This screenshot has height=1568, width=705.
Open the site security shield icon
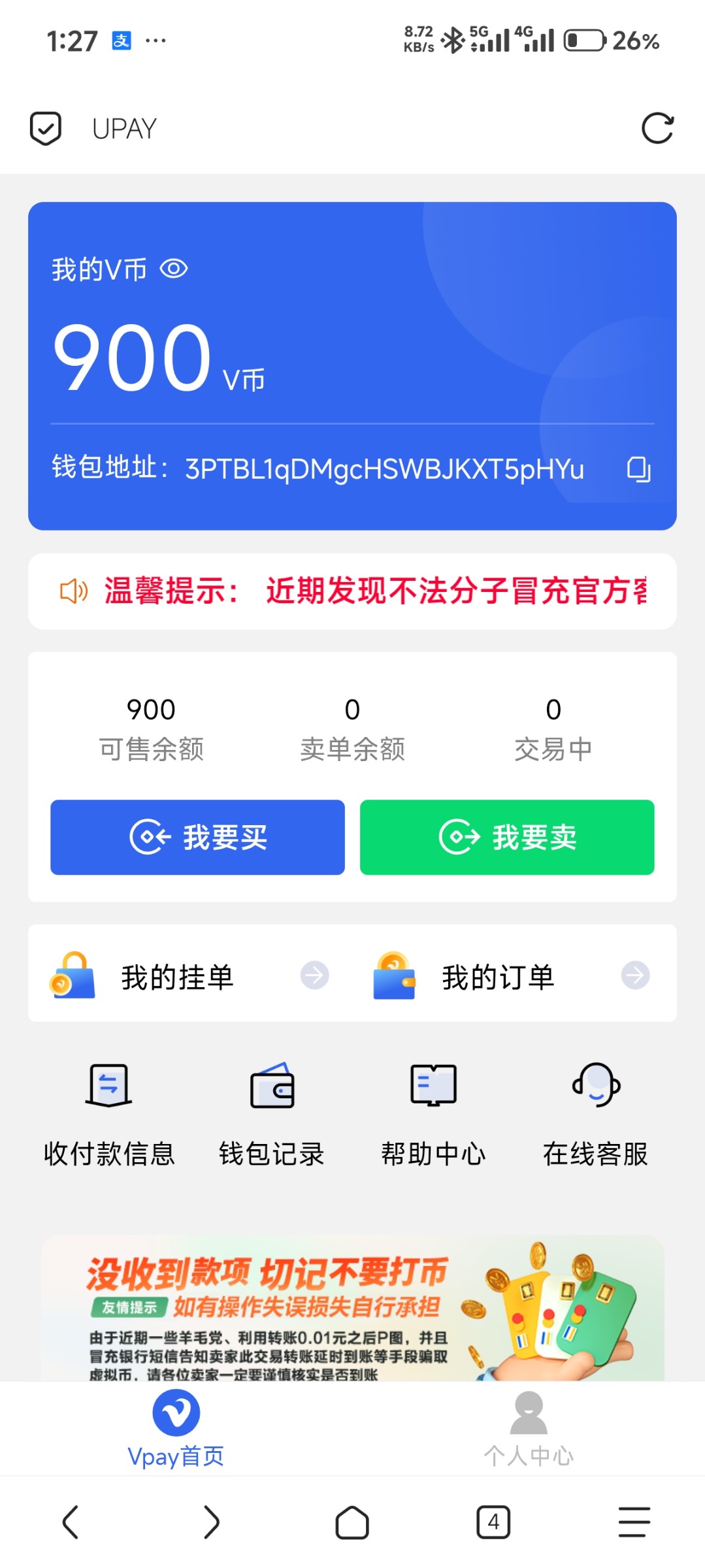(46, 128)
